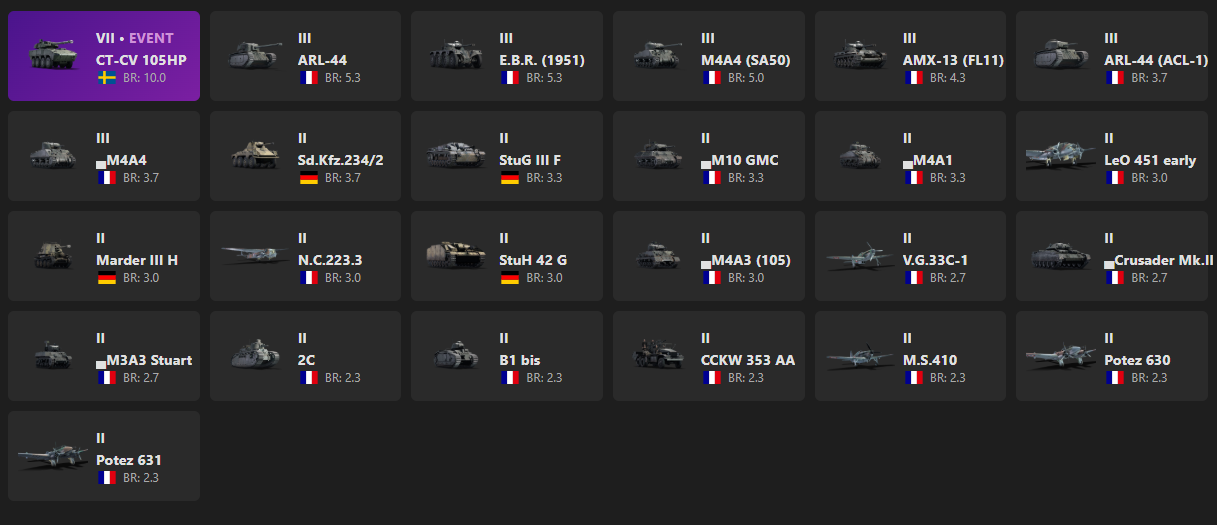
Task: Open the StuH 42 G card
Action: click(507, 256)
